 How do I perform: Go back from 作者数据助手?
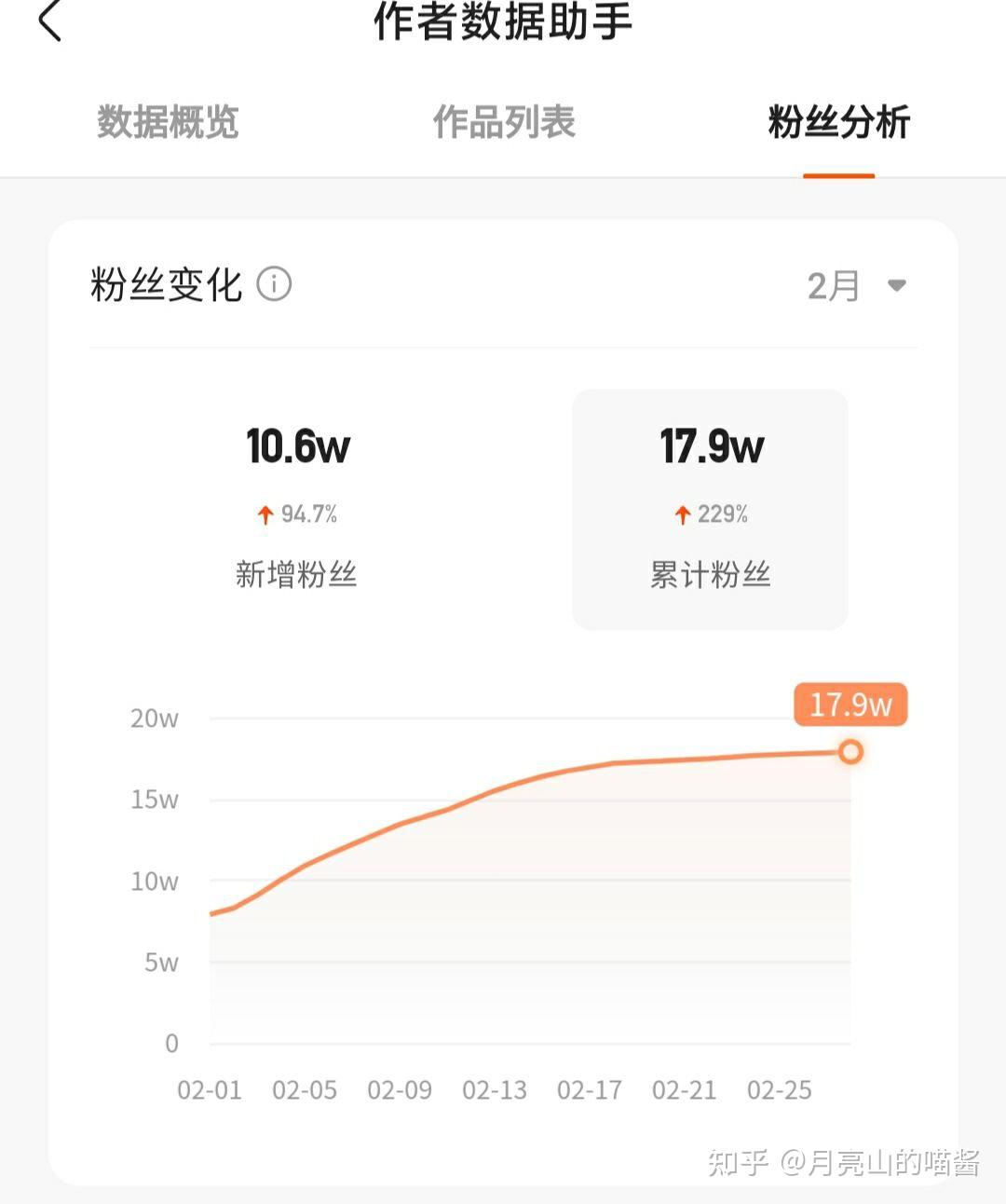[50, 21]
